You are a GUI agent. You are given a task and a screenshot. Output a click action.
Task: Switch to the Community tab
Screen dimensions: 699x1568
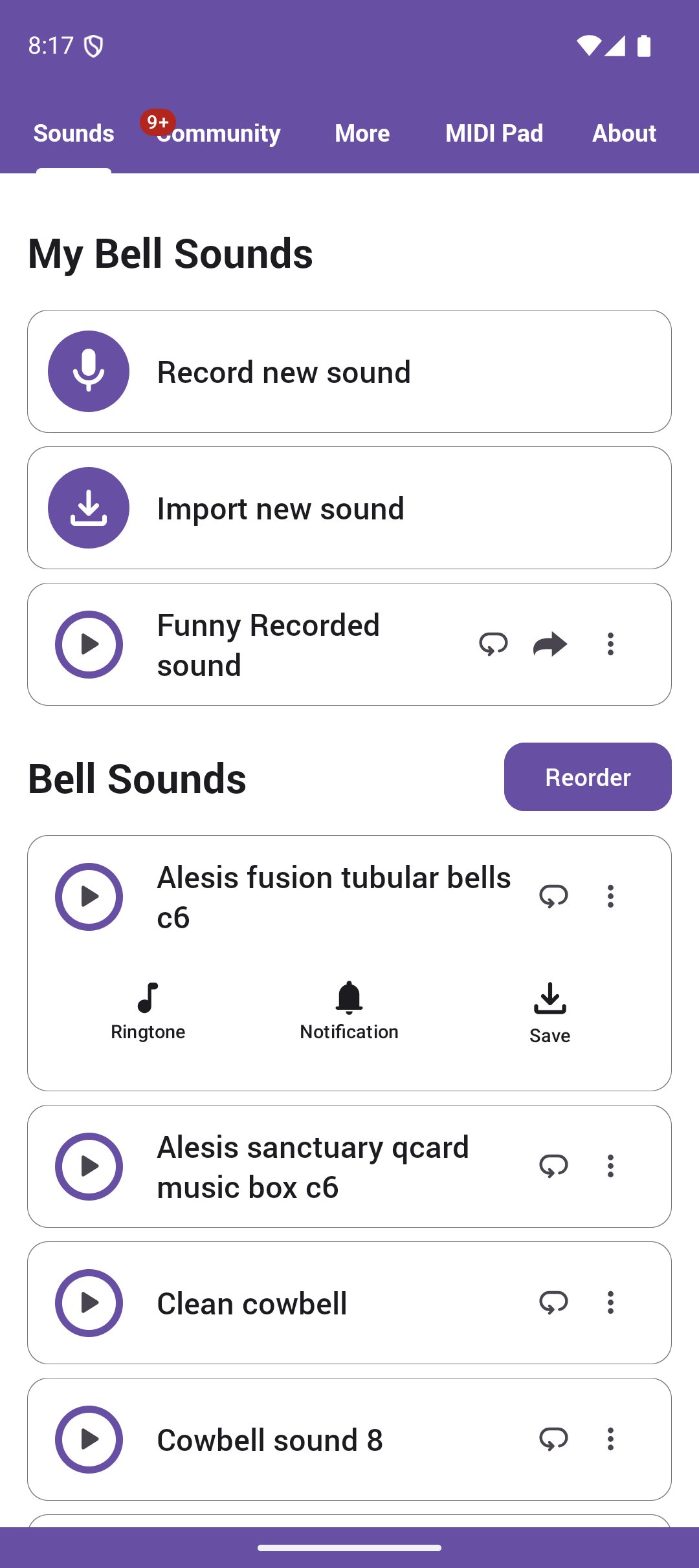pyautogui.click(x=218, y=133)
